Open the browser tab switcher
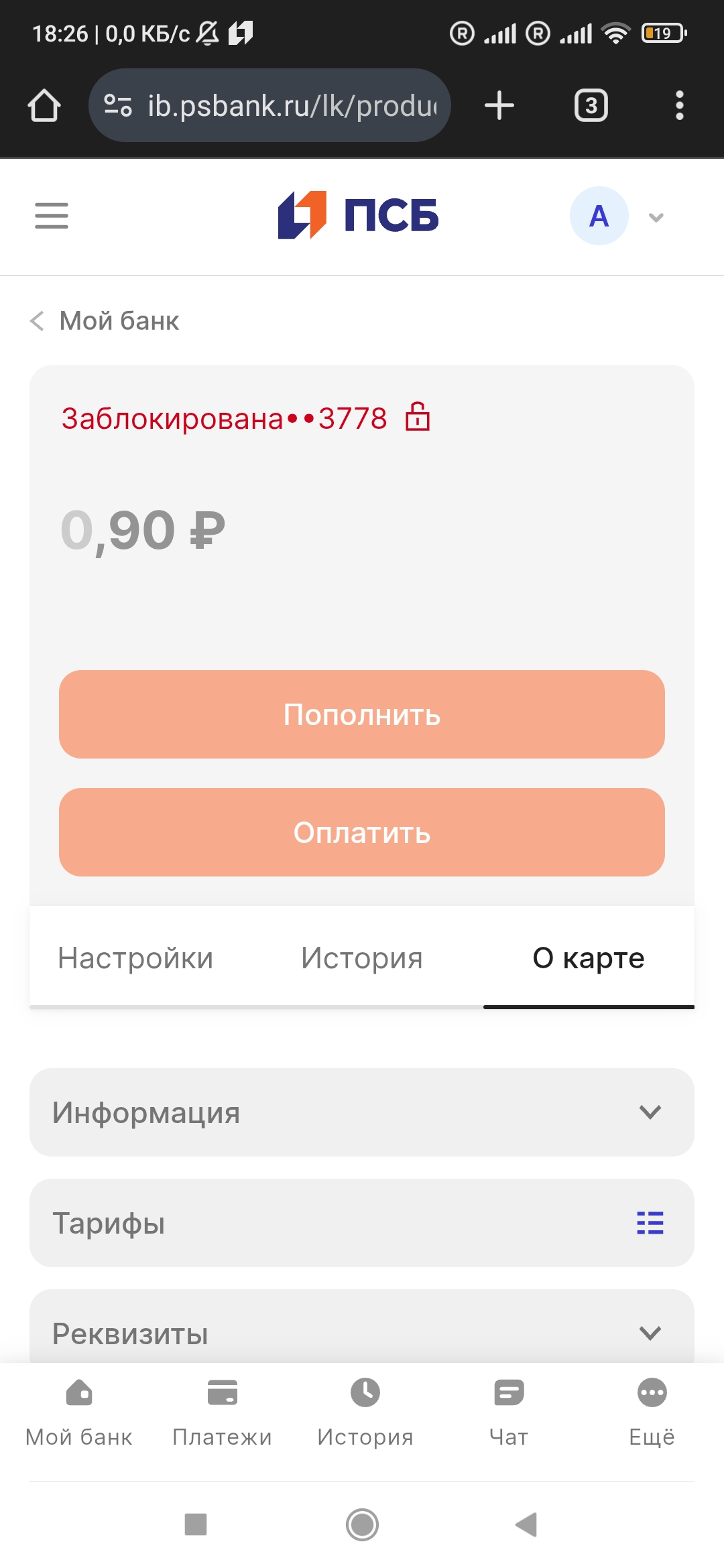 (591, 106)
